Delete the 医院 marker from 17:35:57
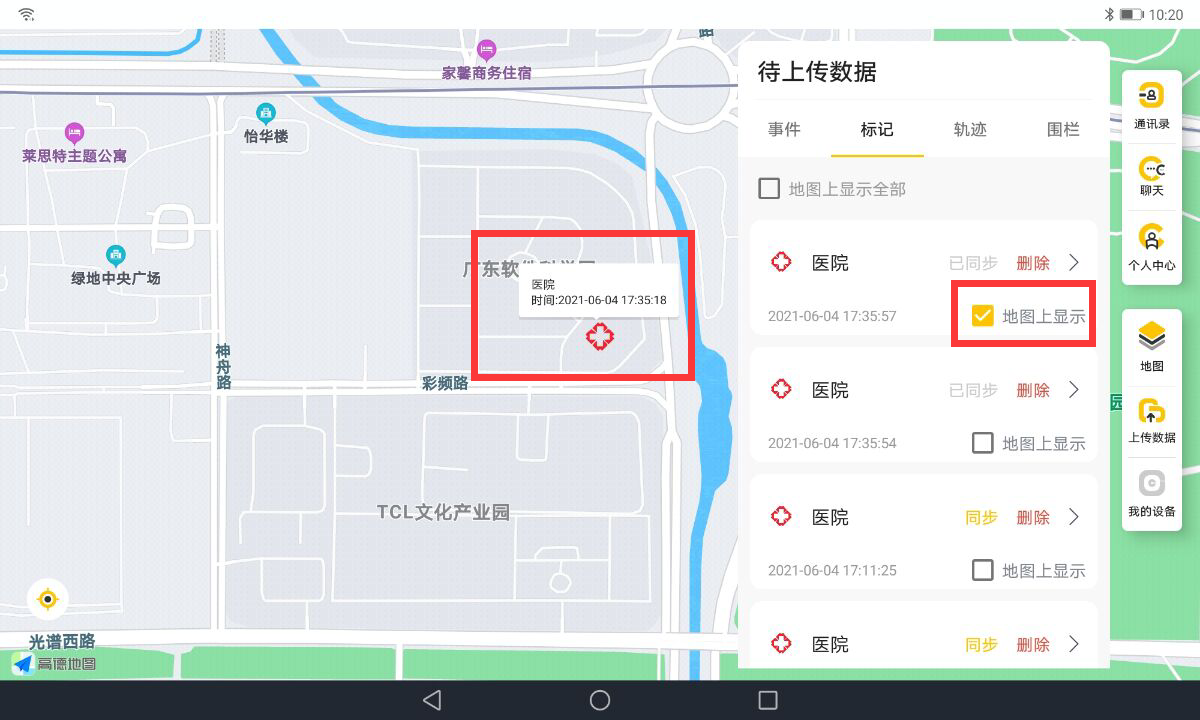The width and height of the screenshot is (1200, 720). 1033,263
